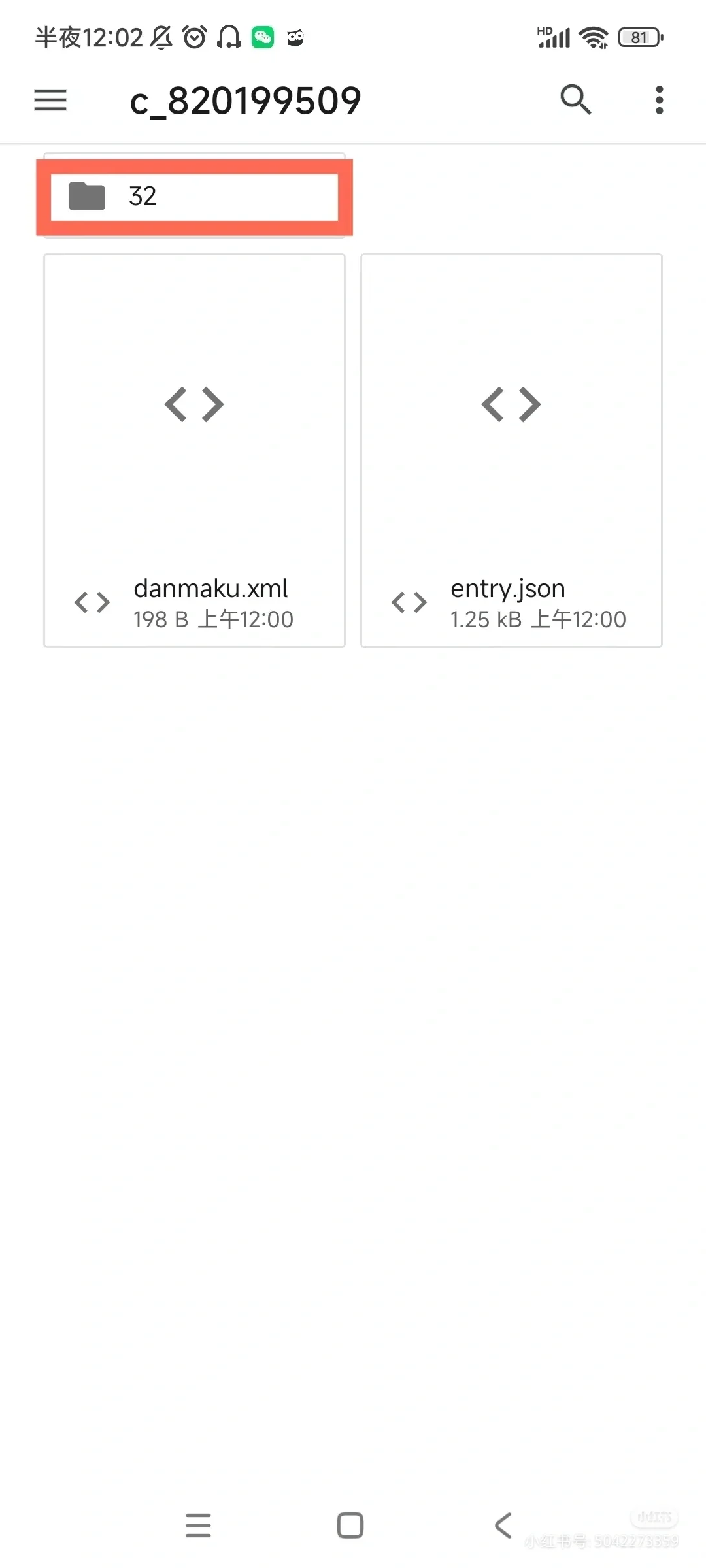The image size is (706, 1568).
Task: Search files in this folder
Action: click(575, 100)
